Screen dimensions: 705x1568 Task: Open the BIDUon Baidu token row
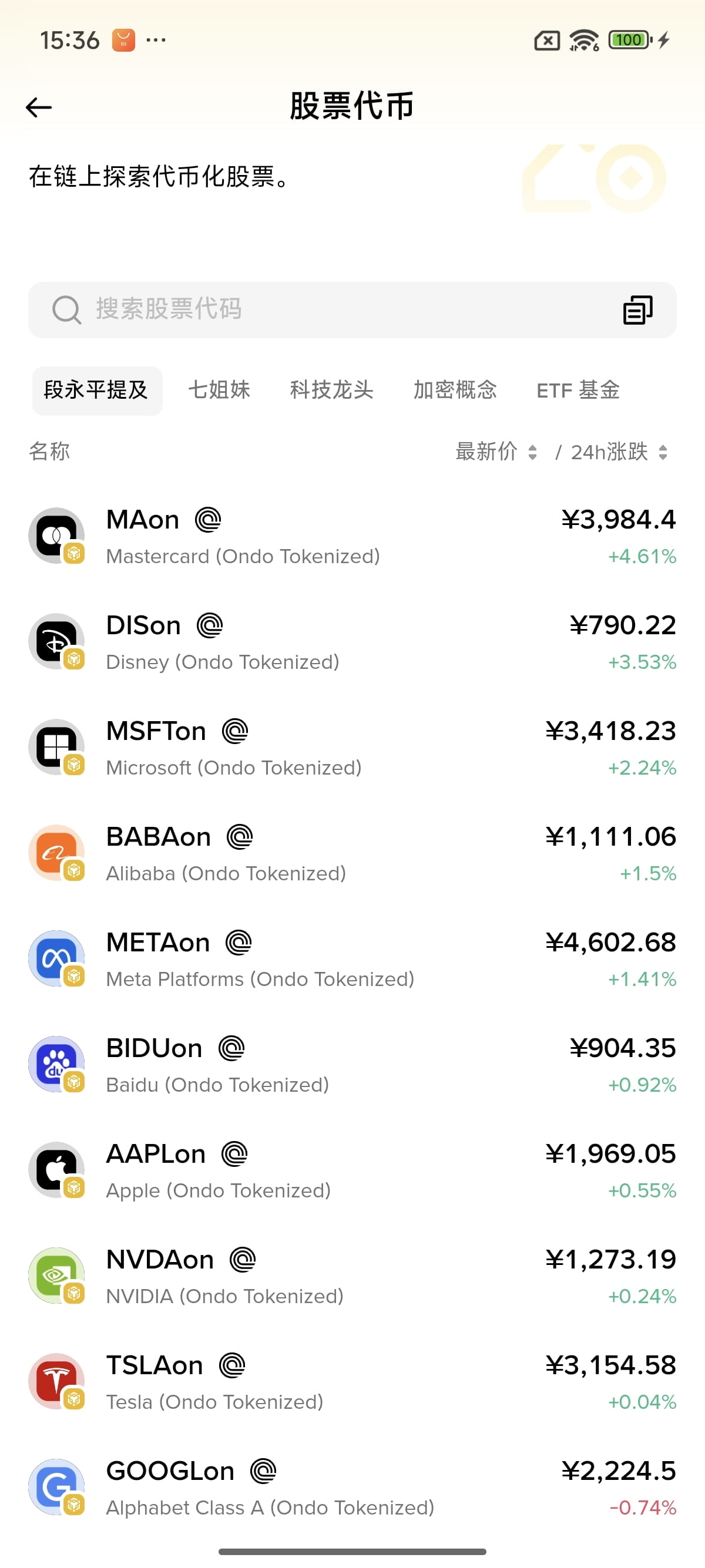coord(352,1065)
